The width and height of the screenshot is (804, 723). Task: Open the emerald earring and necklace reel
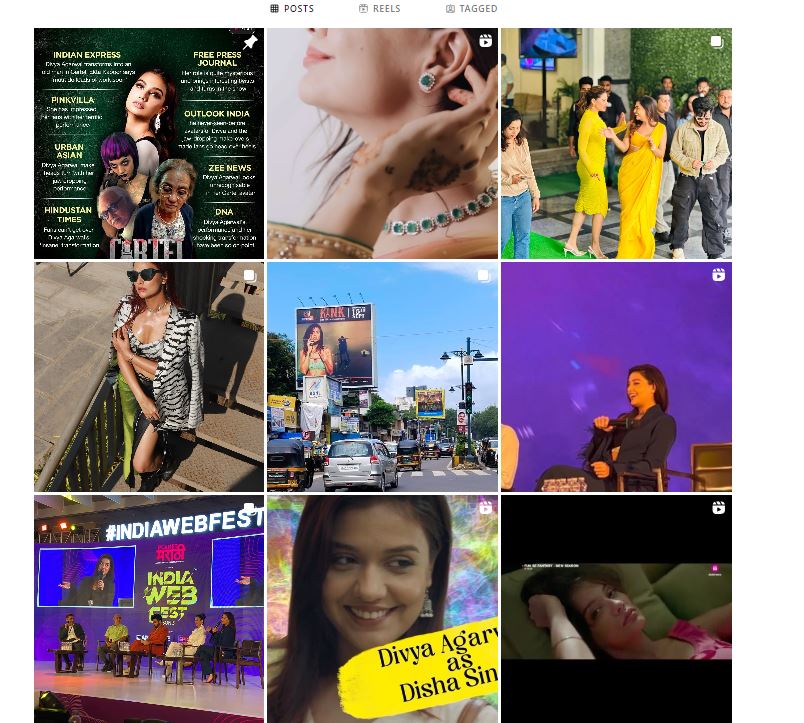(x=382, y=143)
